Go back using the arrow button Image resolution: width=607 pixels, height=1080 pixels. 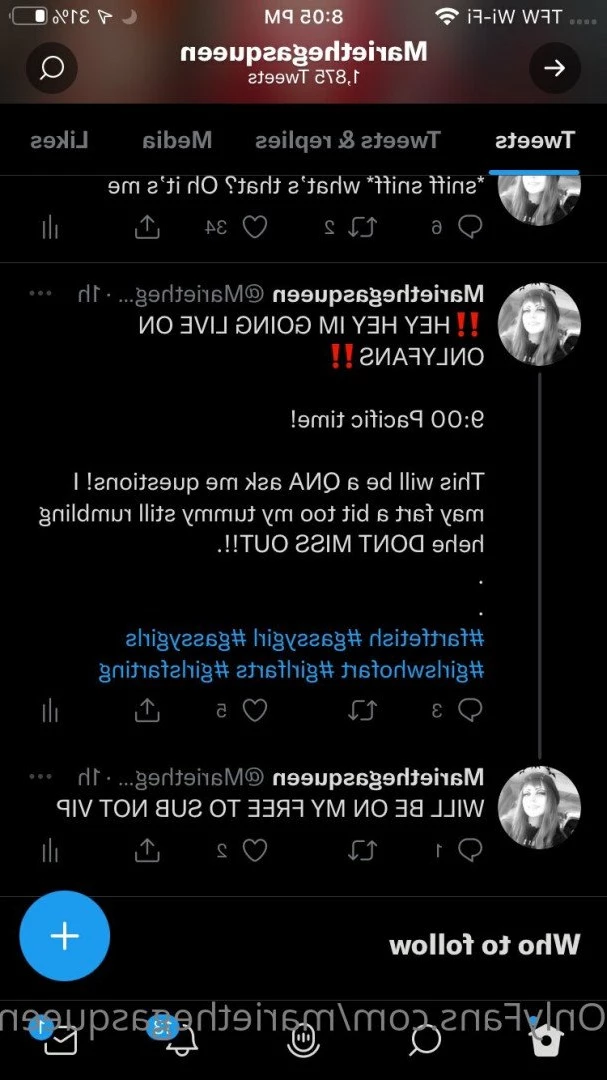click(554, 68)
